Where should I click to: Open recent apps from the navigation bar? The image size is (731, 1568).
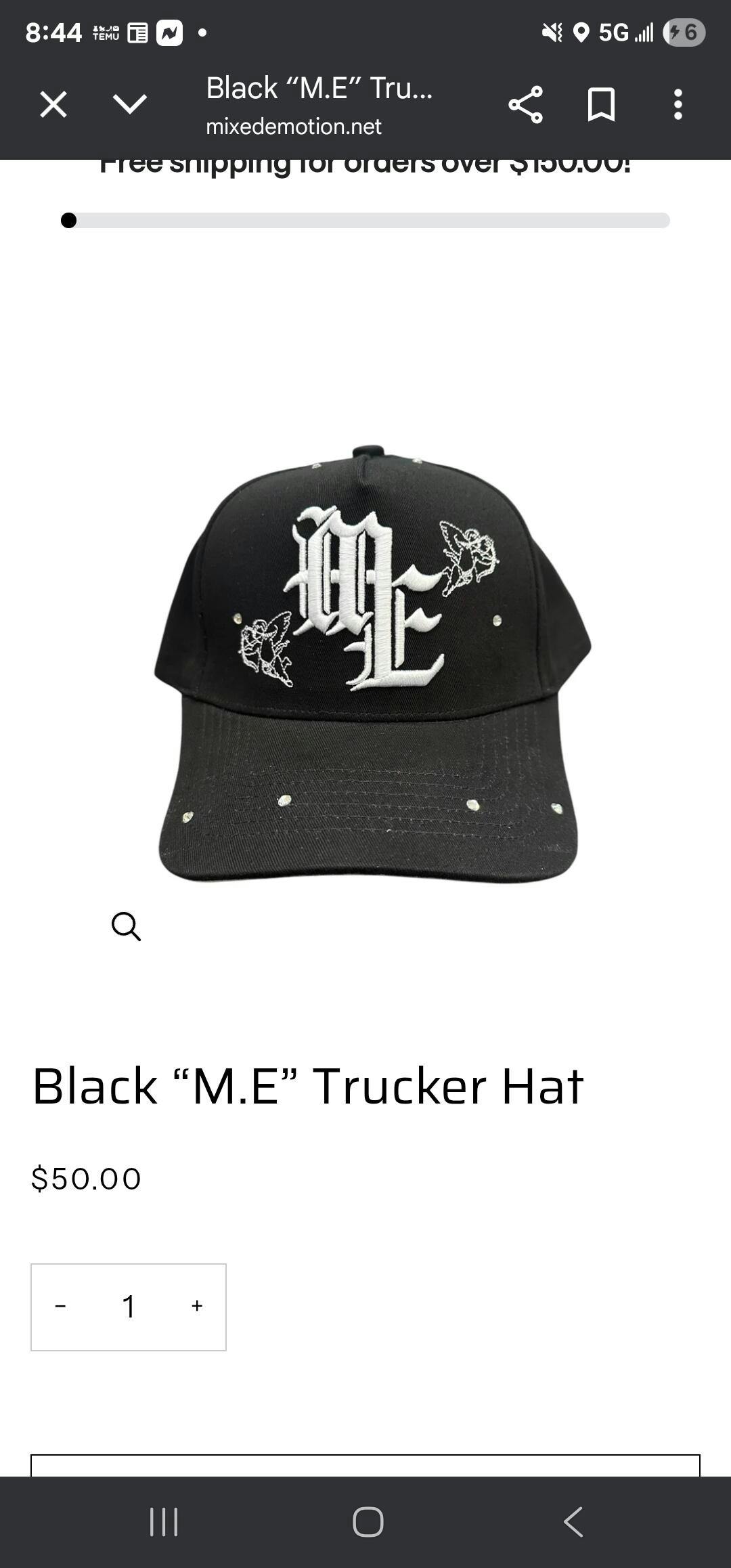coord(164,1521)
